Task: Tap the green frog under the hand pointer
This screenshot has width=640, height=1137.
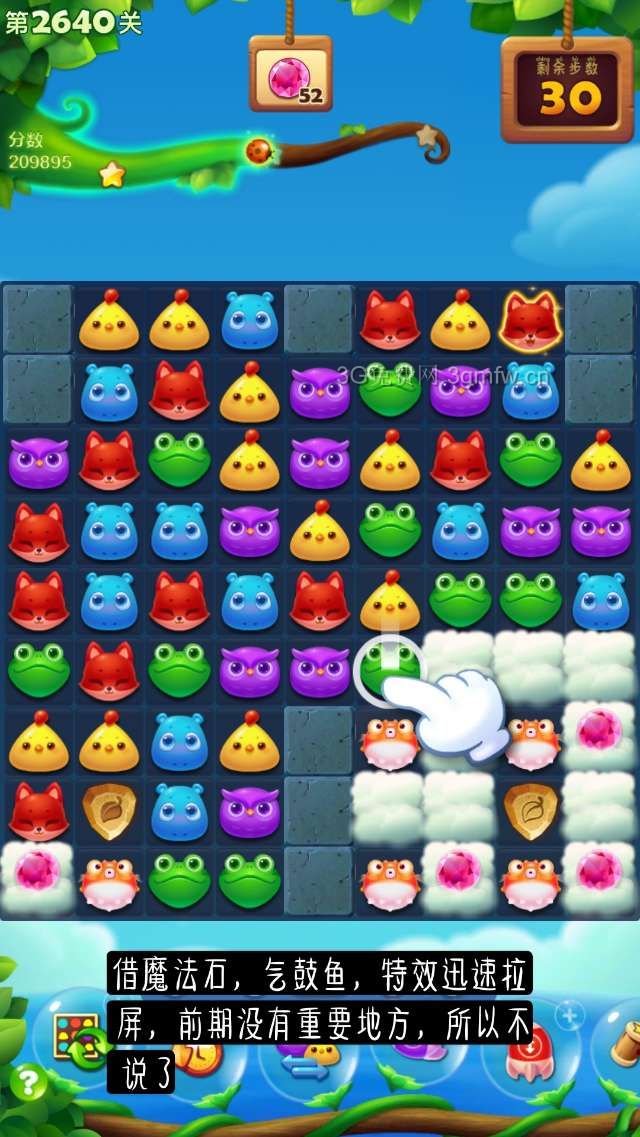Action: coord(386,665)
